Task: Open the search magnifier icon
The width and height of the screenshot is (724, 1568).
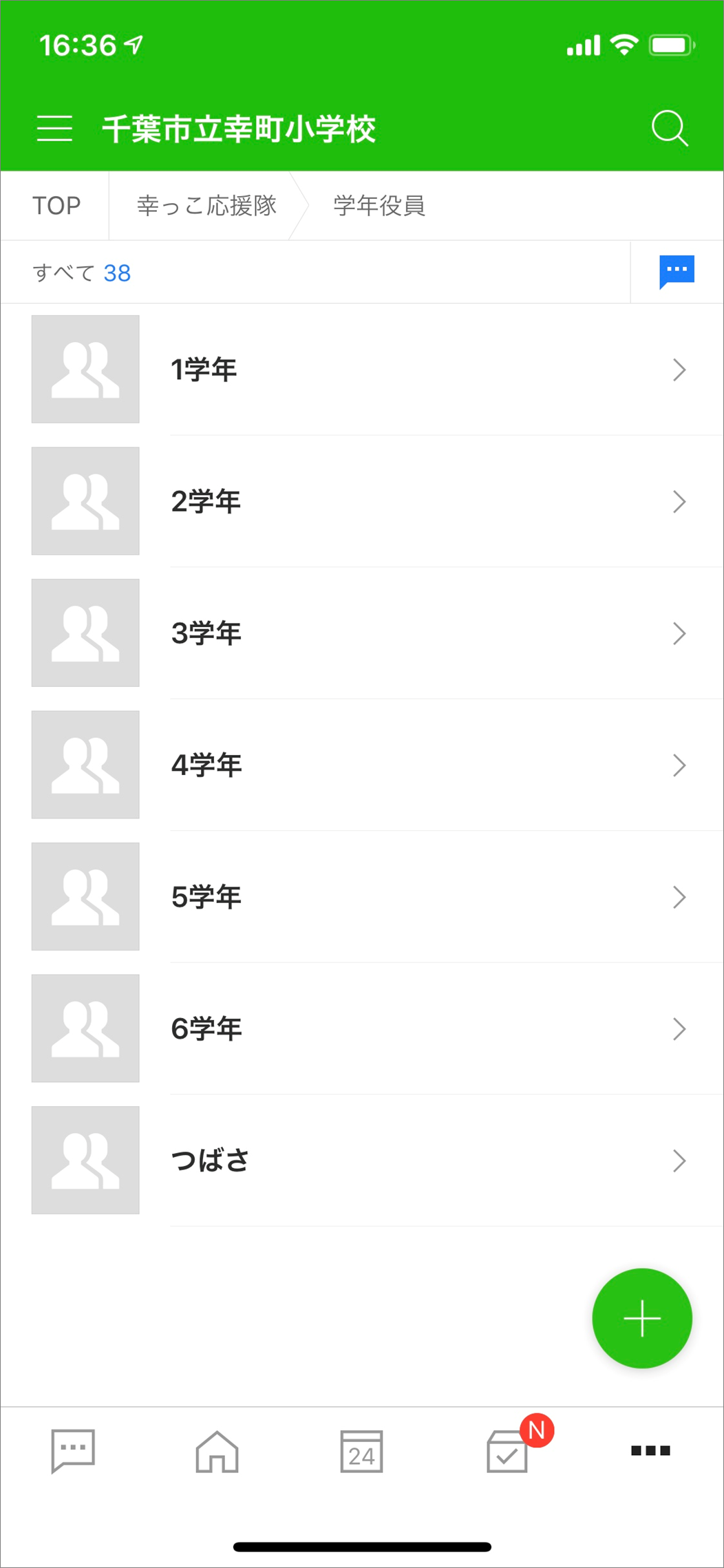Action: (669, 129)
